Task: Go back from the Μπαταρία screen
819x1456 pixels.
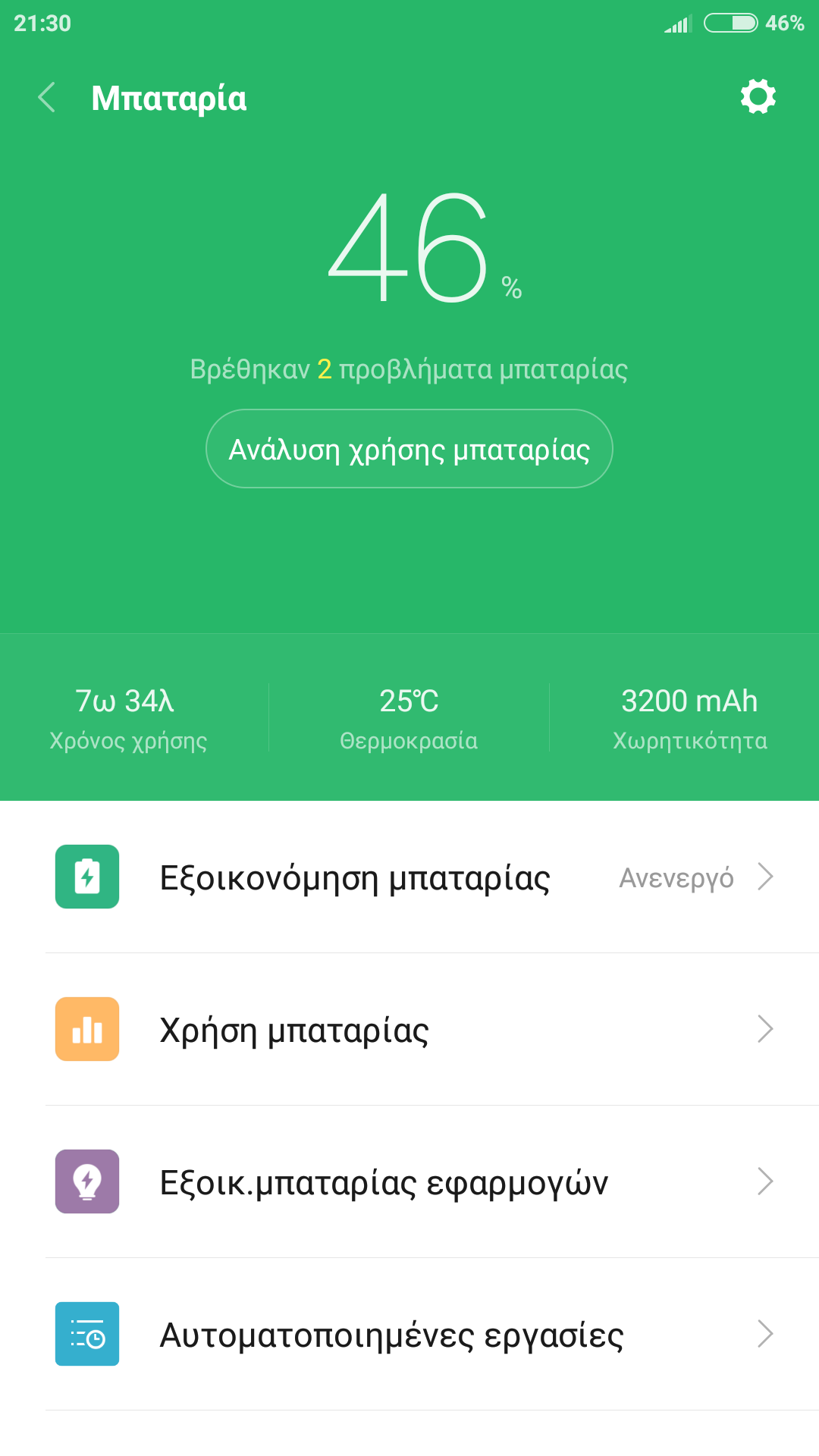Action: pyautogui.click(x=47, y=98)
